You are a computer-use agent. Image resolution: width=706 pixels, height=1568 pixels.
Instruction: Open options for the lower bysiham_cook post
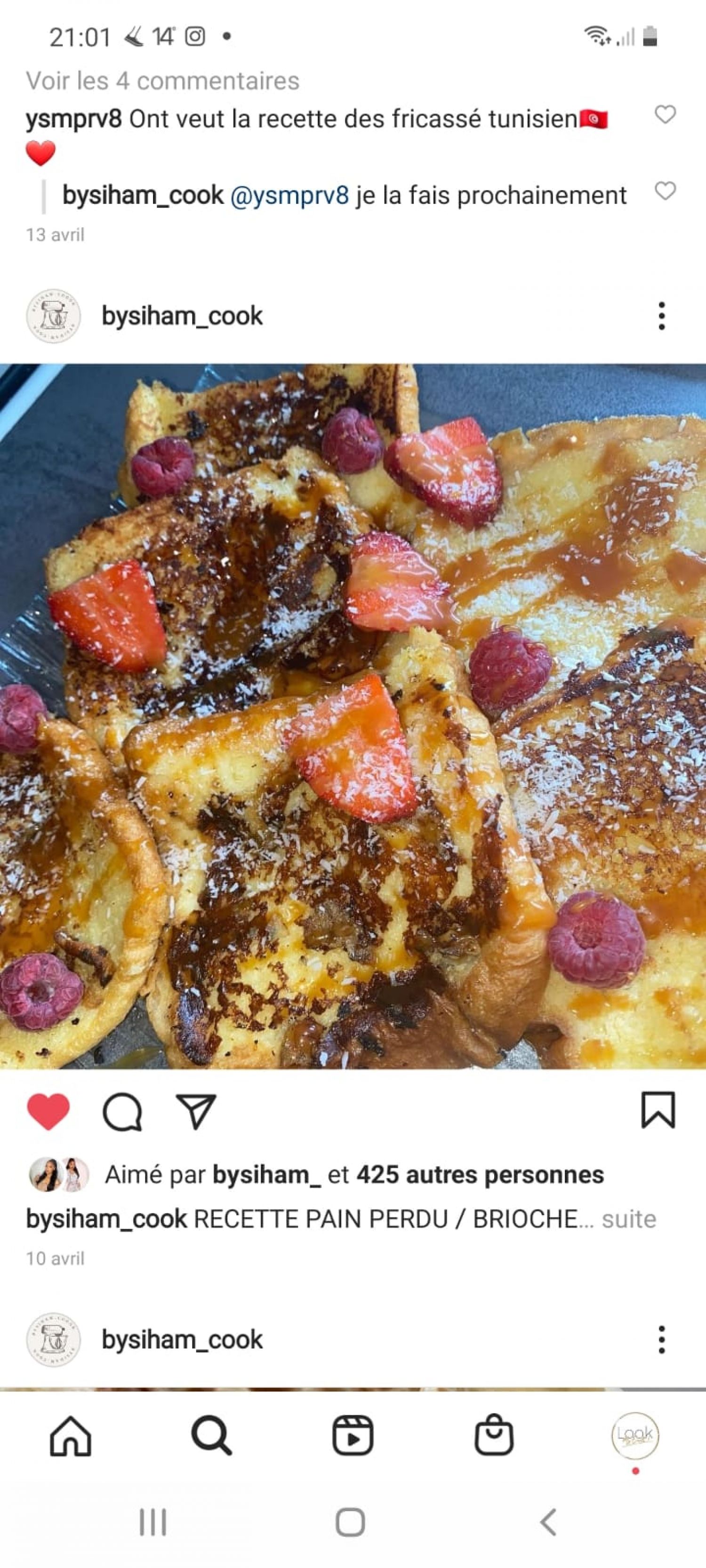pyautogui.click(x=662, y=1340)
